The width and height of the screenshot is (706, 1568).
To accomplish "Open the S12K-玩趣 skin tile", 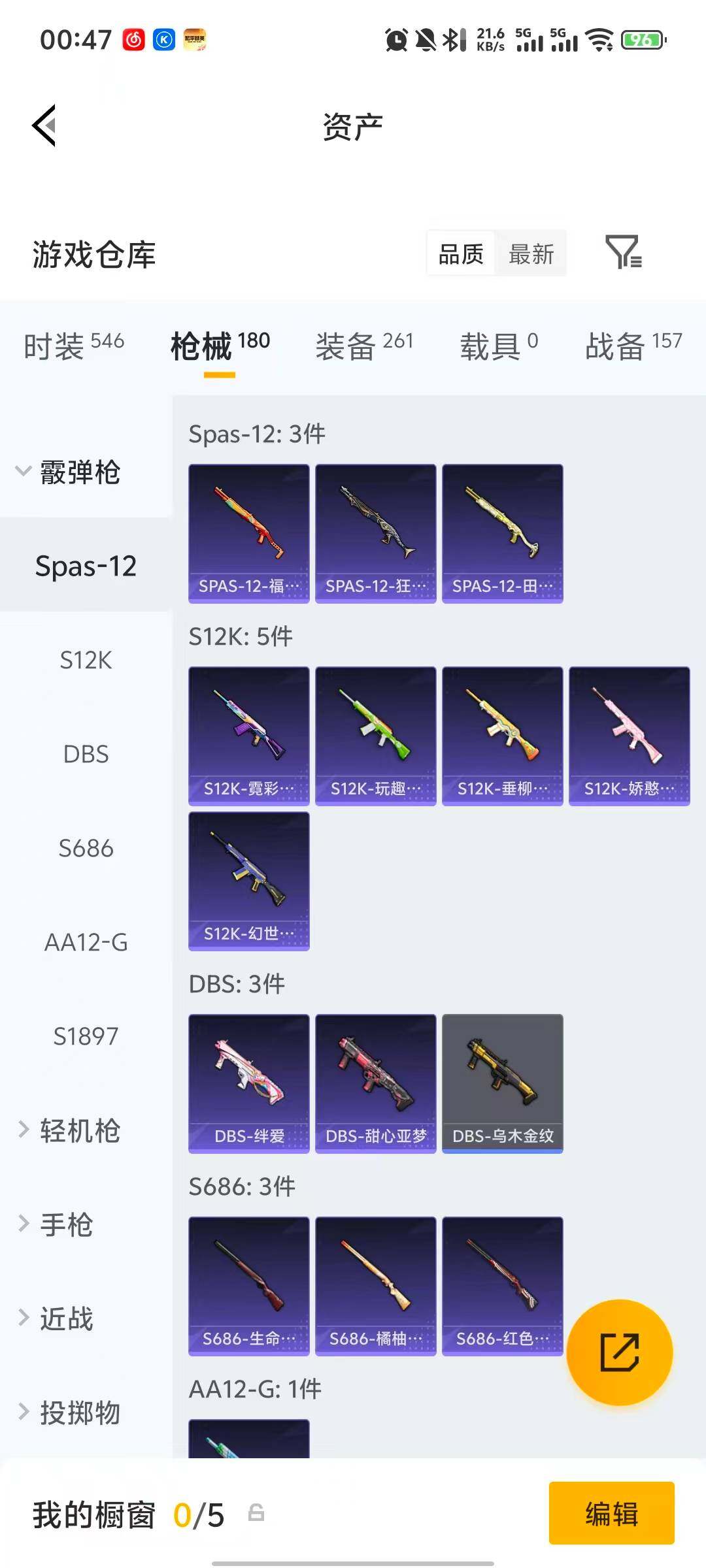I will [x=375, y=736].
